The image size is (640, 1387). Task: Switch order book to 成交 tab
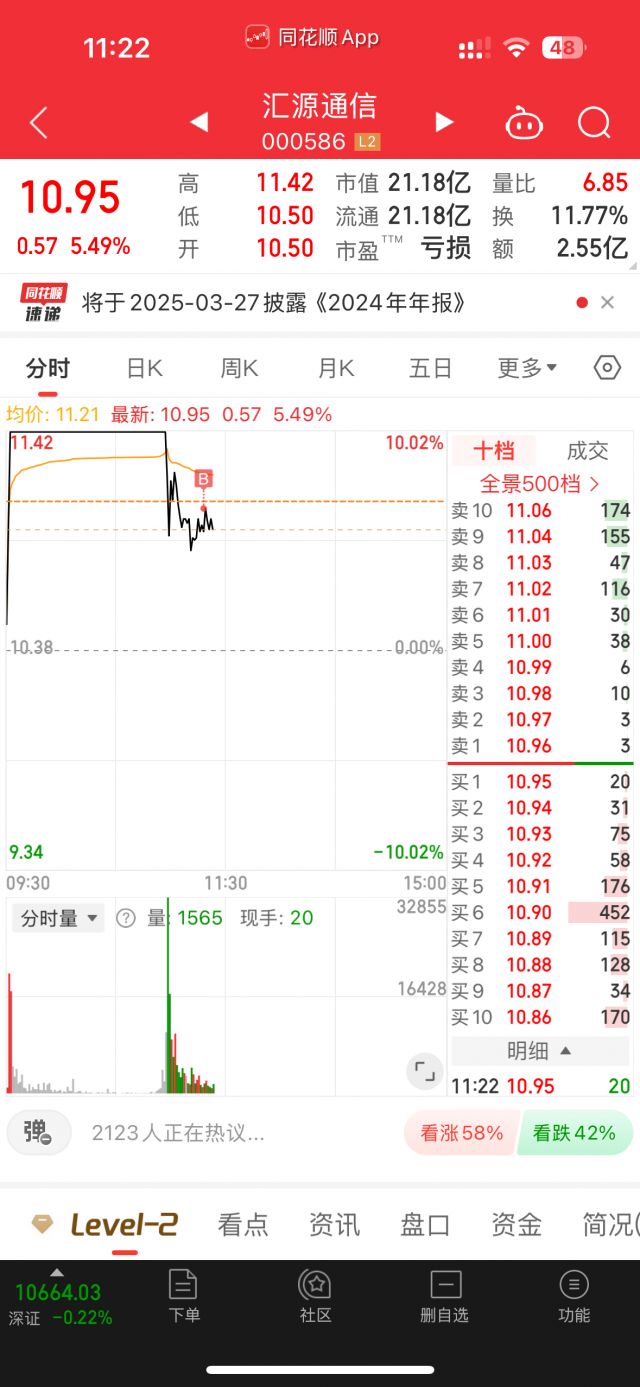point(587,450)
